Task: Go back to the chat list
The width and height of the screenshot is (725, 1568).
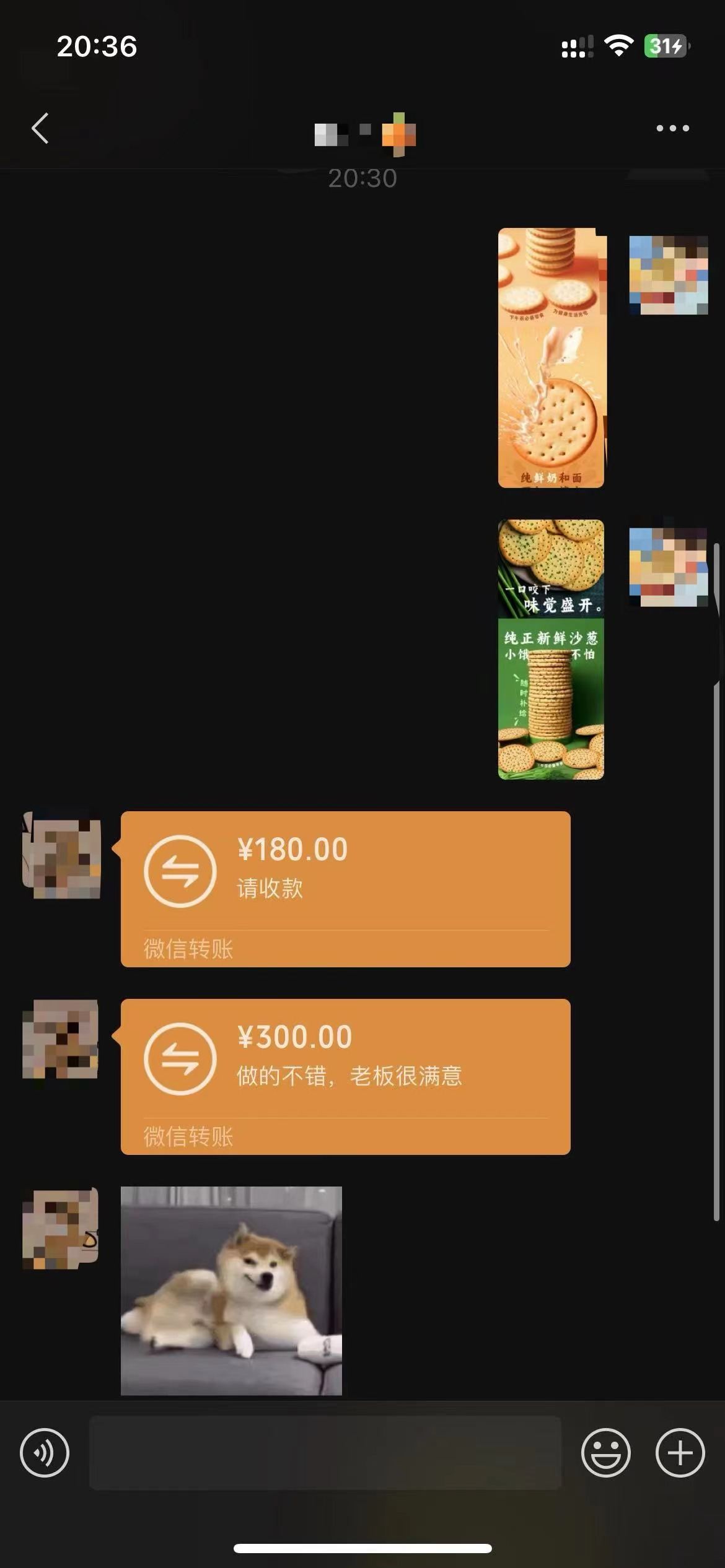Action: (x=40, y=129)
